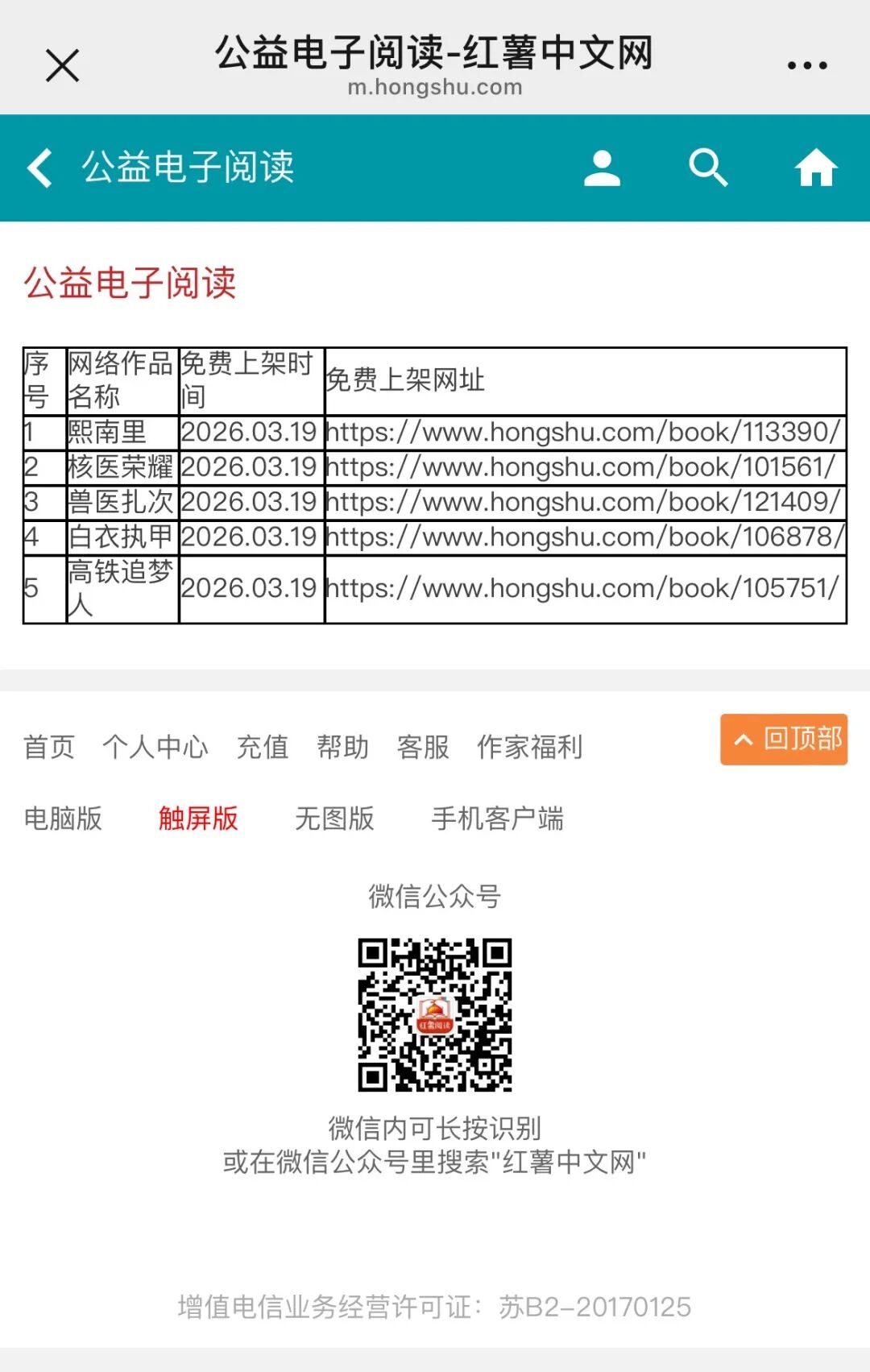Go to the home icon

click(x=816, y=168)
